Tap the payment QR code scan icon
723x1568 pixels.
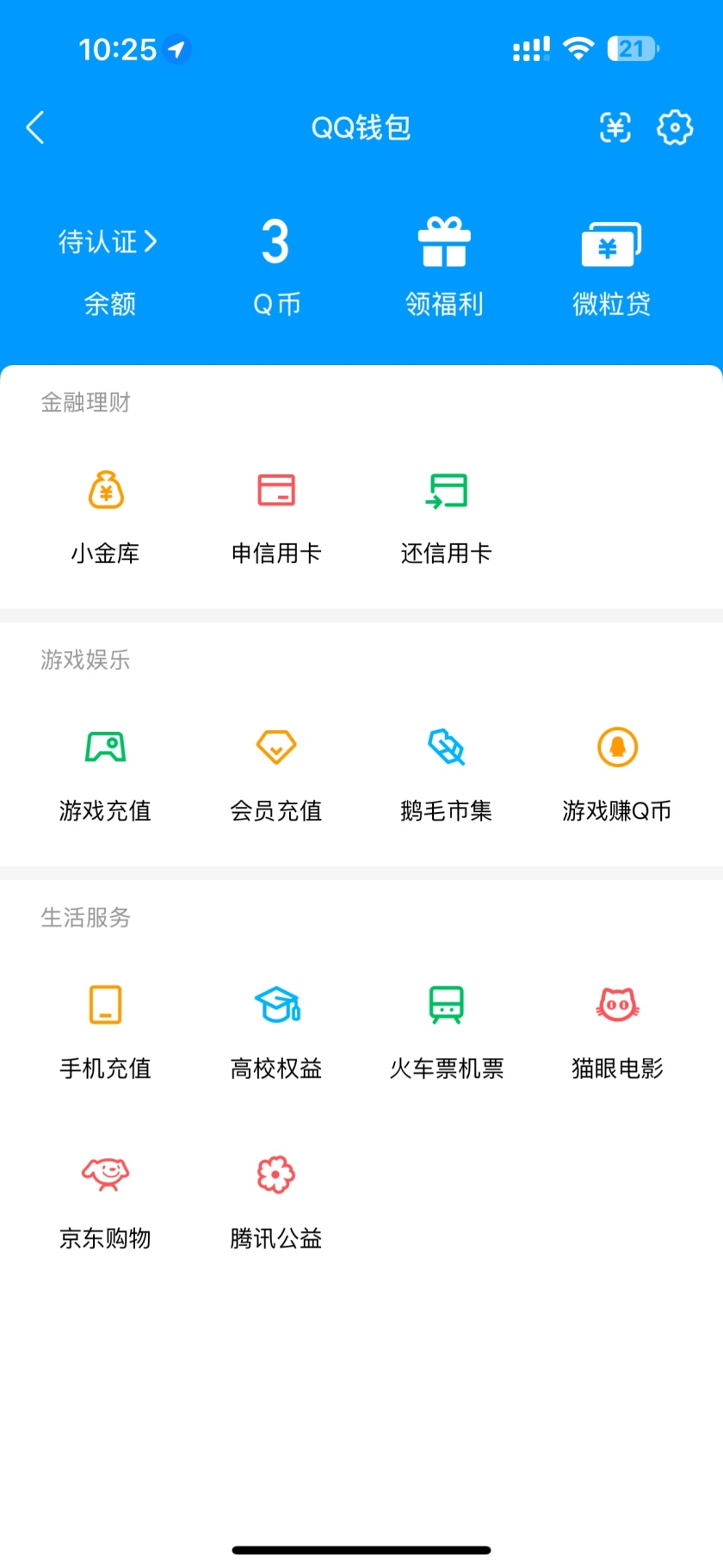coord(615,127)
